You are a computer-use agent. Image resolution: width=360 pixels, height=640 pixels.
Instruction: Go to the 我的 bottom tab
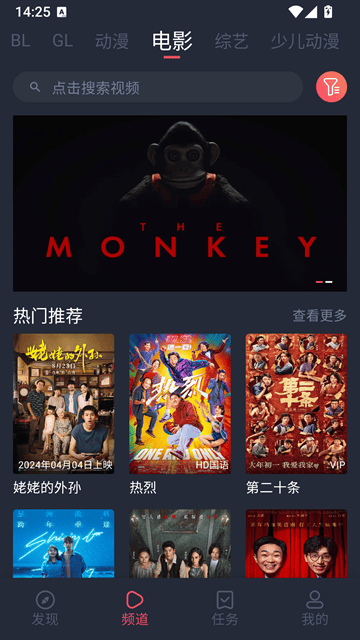315,608
